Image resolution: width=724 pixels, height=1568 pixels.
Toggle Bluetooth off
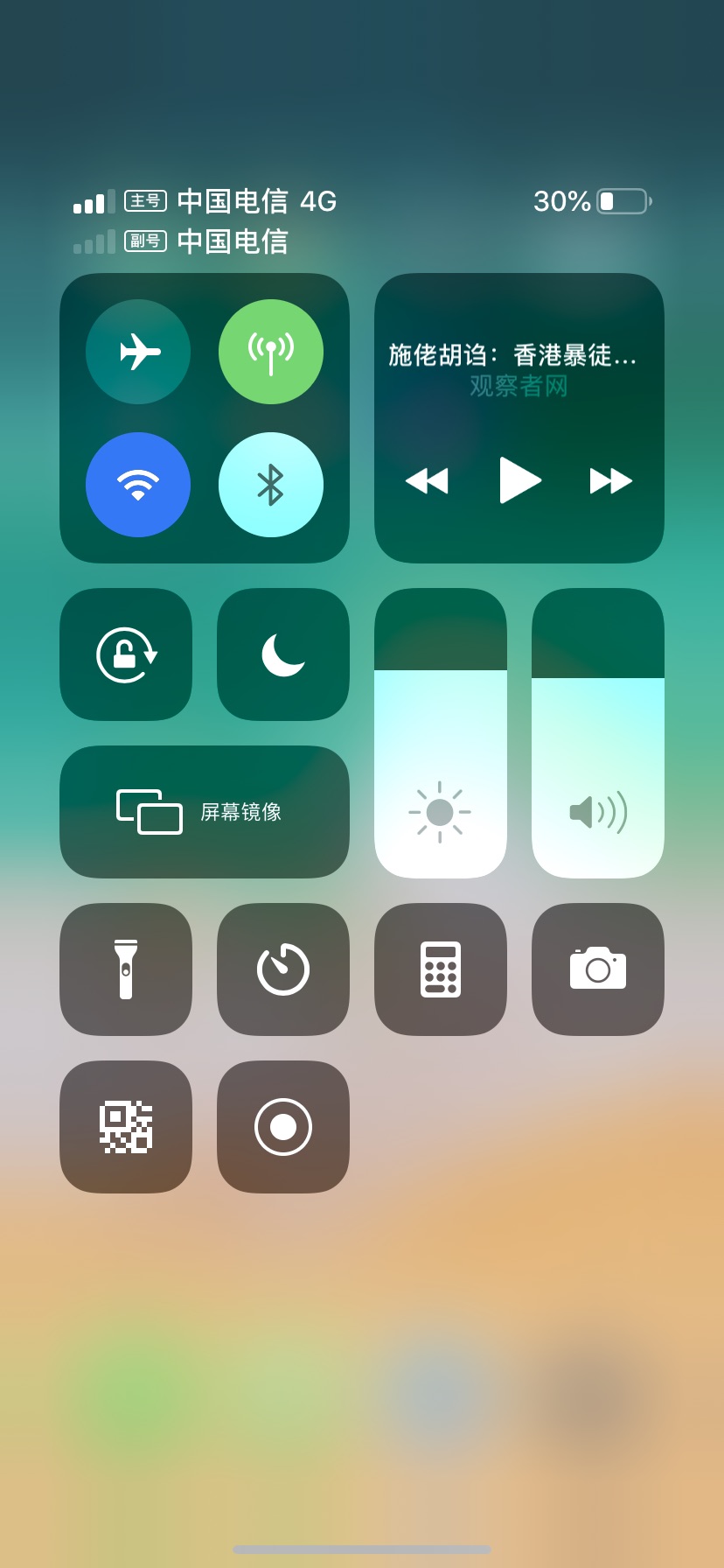coord(271,485)
